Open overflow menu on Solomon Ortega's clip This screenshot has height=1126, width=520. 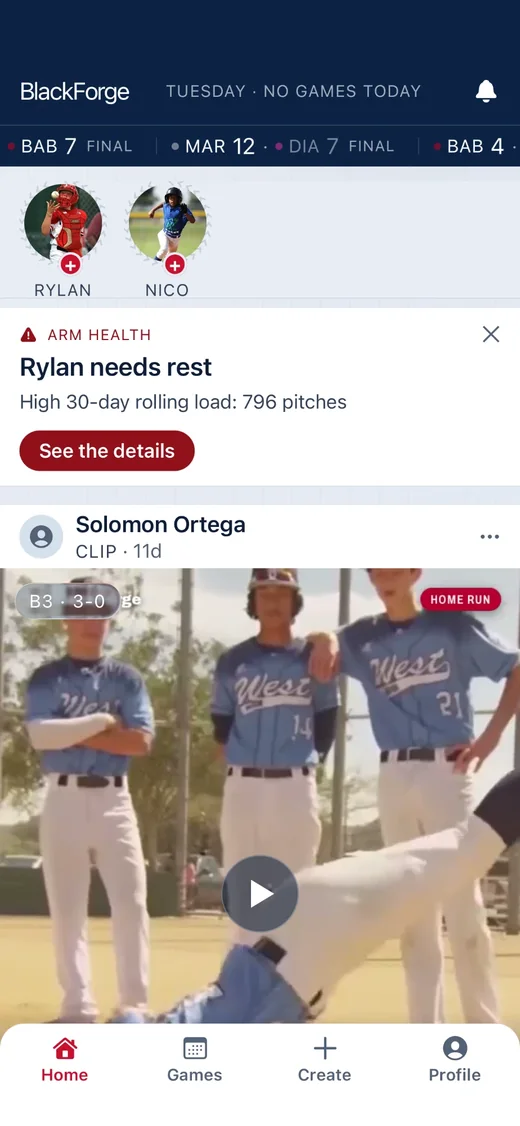[x=489, y=536]
